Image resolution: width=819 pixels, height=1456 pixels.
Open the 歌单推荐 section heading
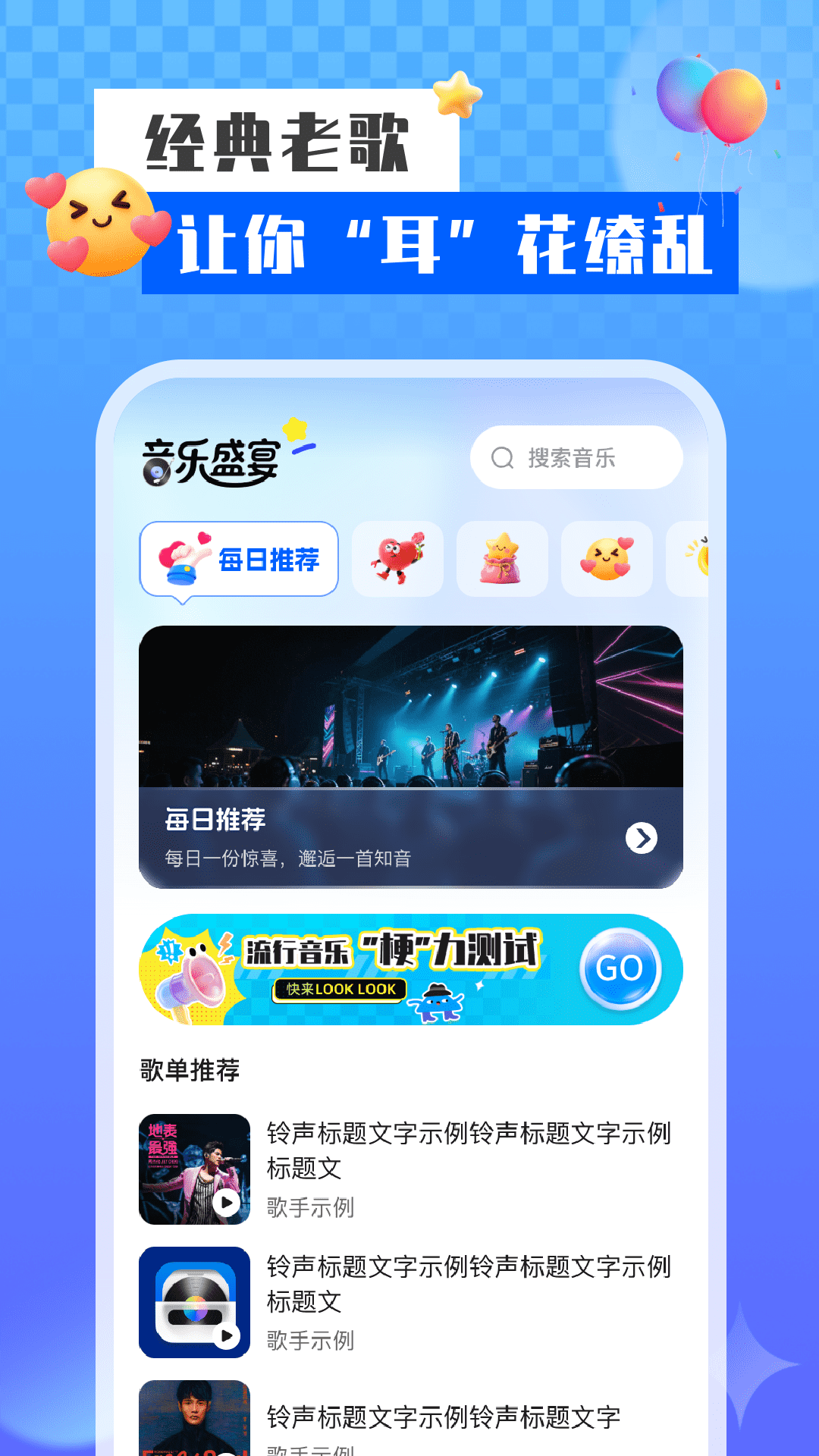pos(189,1072)
